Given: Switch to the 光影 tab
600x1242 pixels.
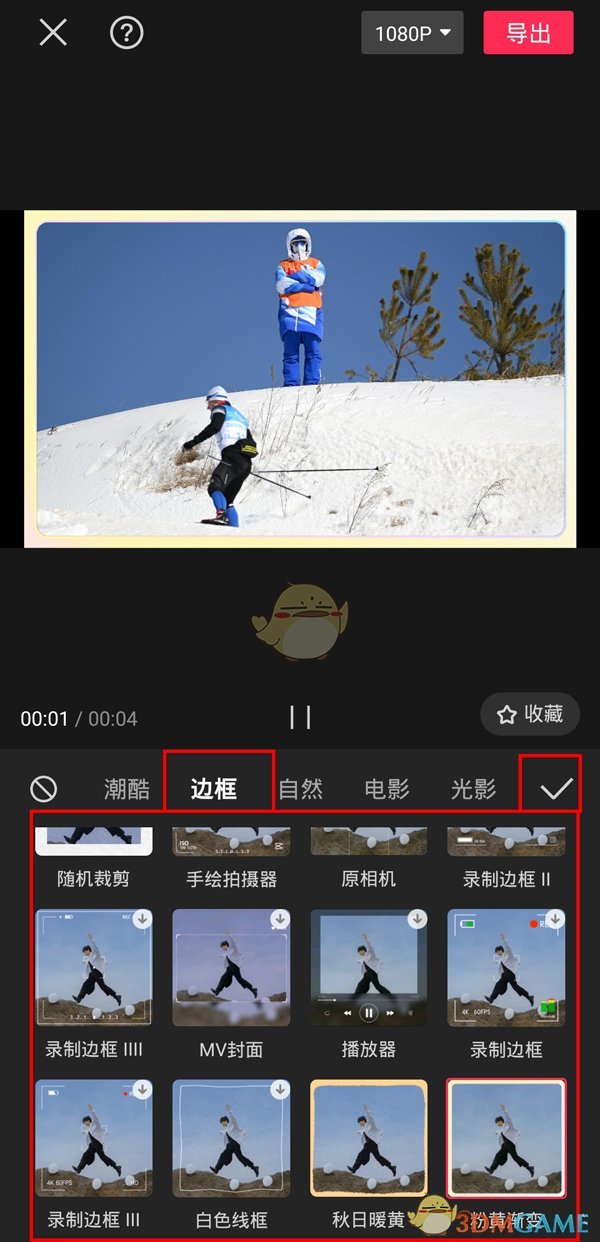Looking at the screenshot, I should coord(473,789).
